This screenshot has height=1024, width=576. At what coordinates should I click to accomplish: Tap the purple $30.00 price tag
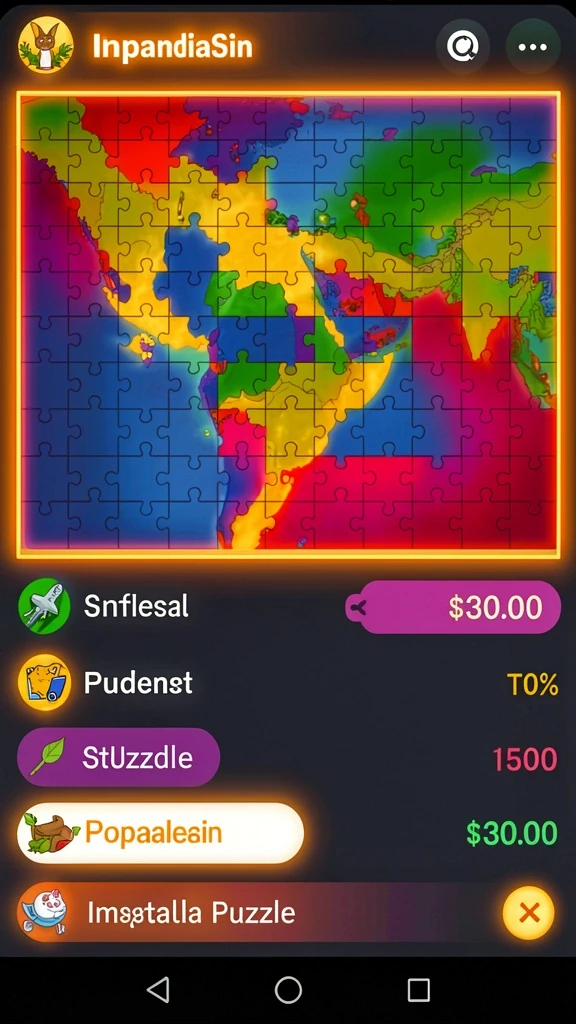(453, 607)
